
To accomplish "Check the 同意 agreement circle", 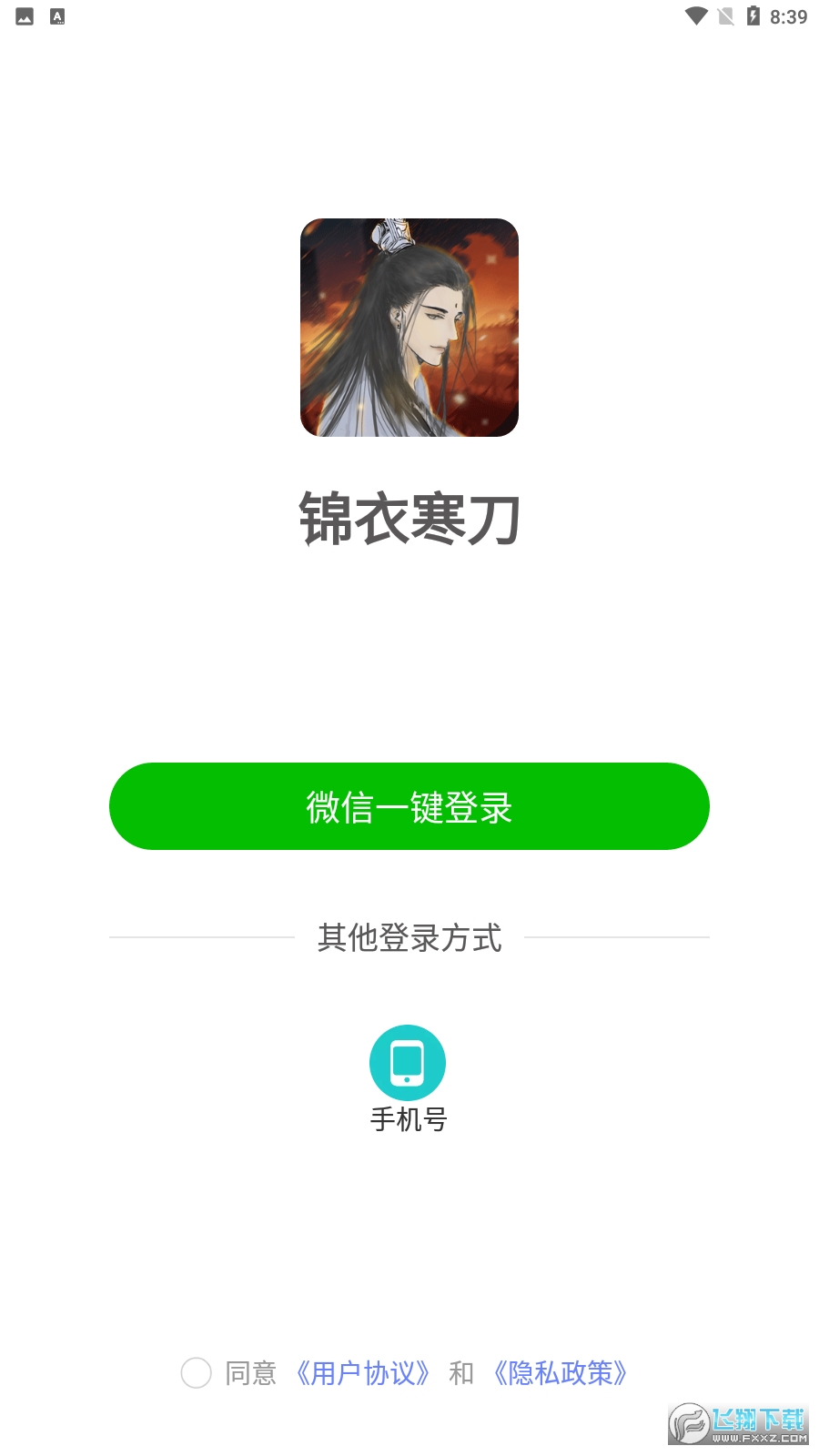I will pyautogui.click(x=196, y=1372).
